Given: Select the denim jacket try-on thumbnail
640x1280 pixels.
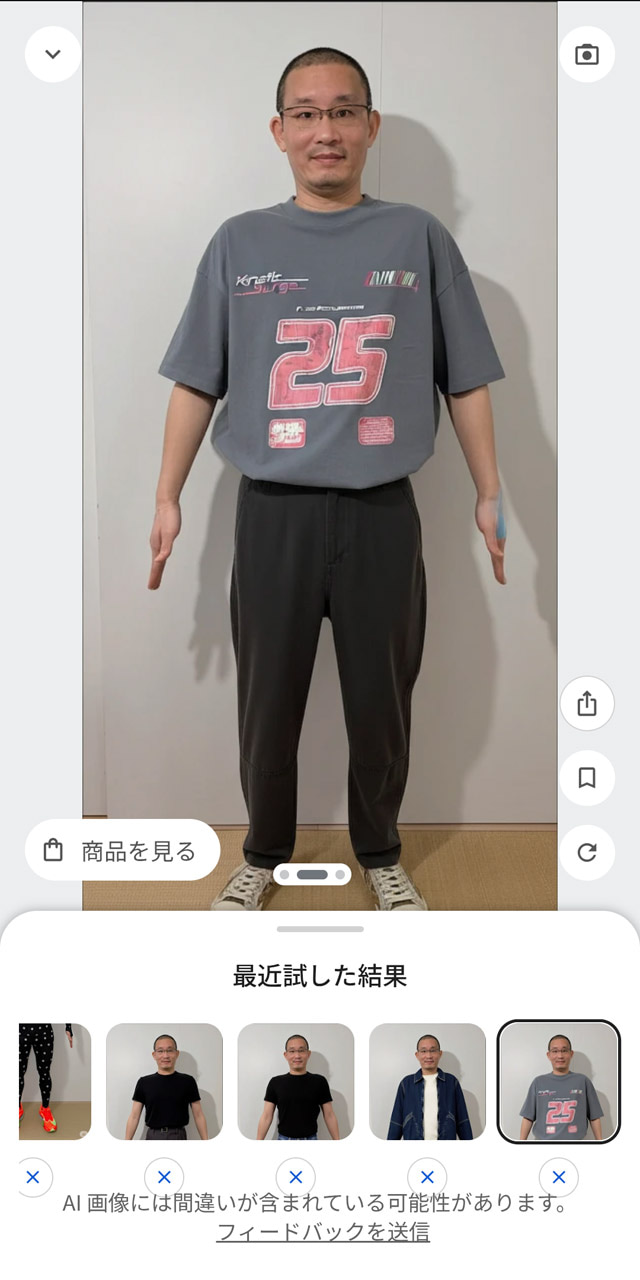Looking at the screenshot, I should 427,1081.
